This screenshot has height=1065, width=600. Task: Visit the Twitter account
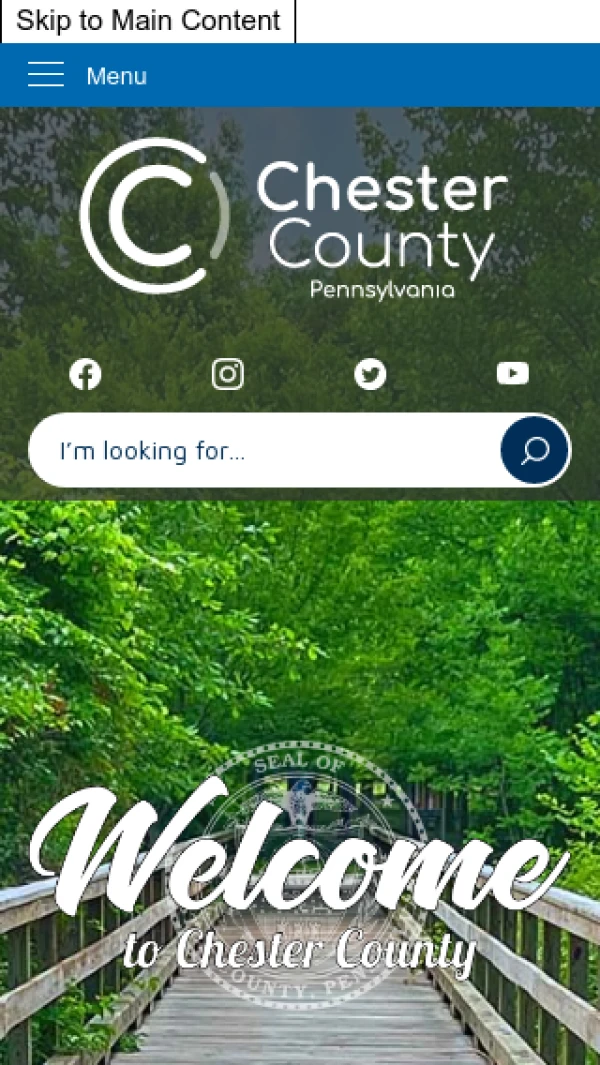[370, 374]
